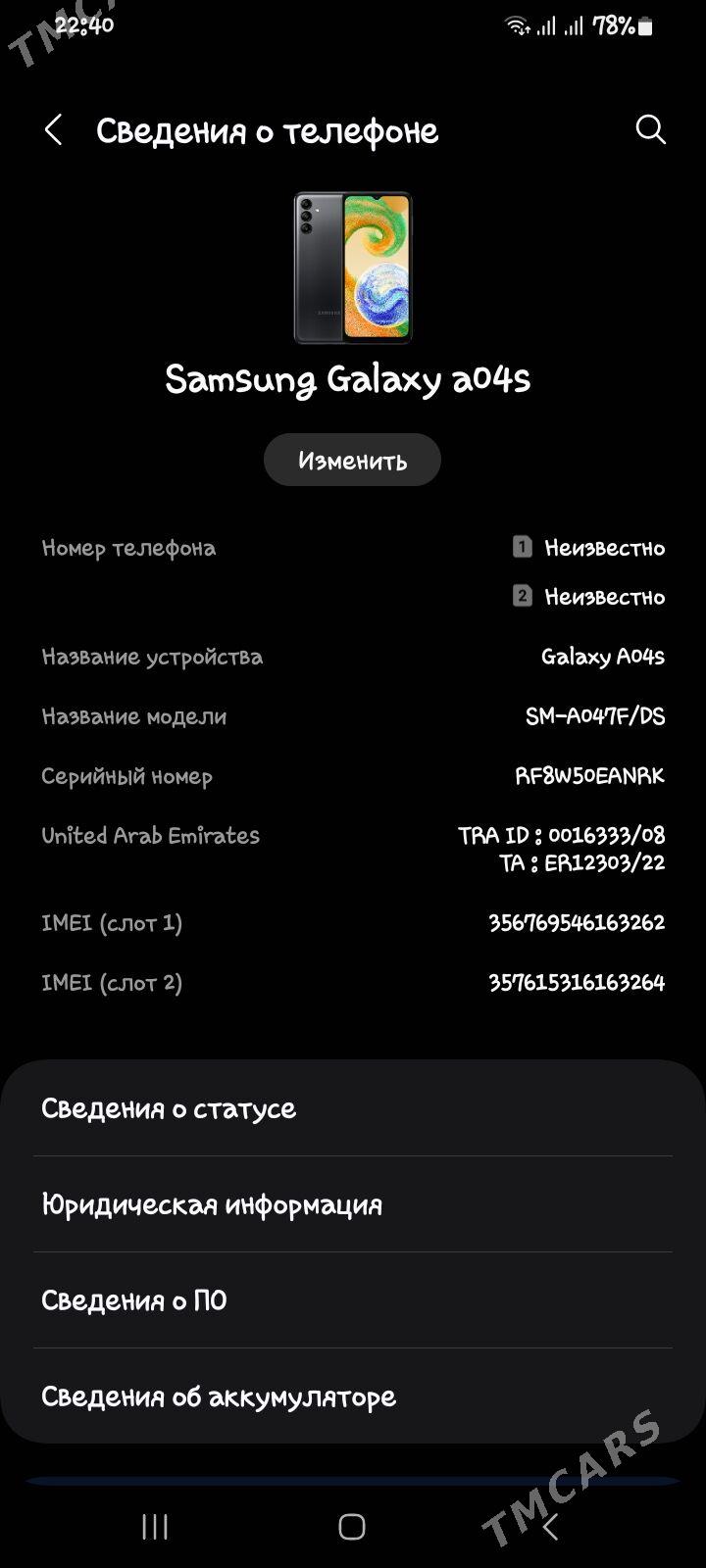706x1568 pixels.
Task: Open Сведения о ПО
Action: [353, 1300]
